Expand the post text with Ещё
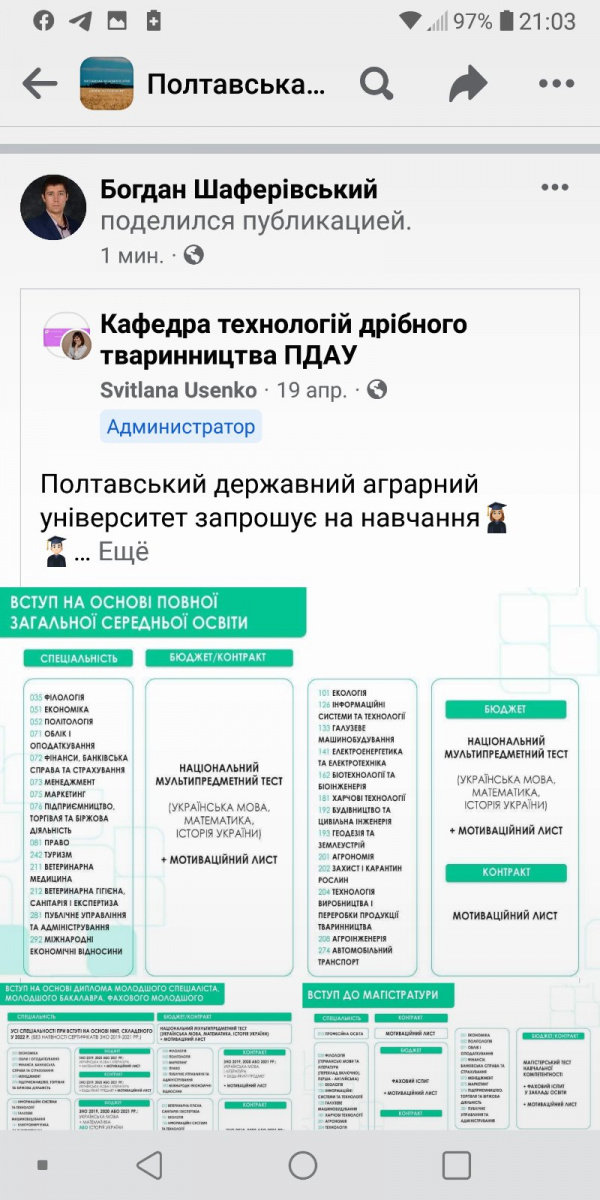This screenshot has height=1200, width=600. click(x=124, y=551)
